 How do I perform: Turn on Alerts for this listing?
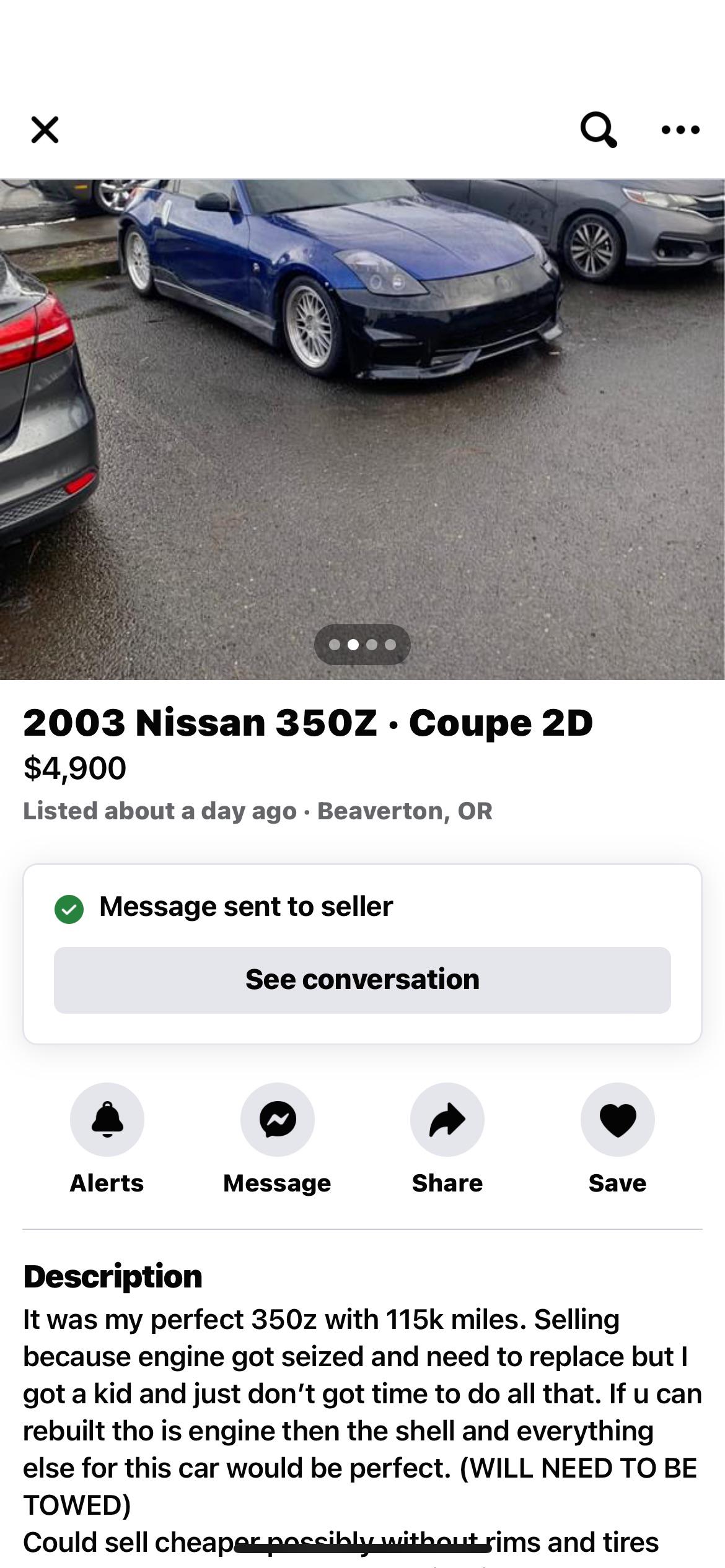point(107,1120)
